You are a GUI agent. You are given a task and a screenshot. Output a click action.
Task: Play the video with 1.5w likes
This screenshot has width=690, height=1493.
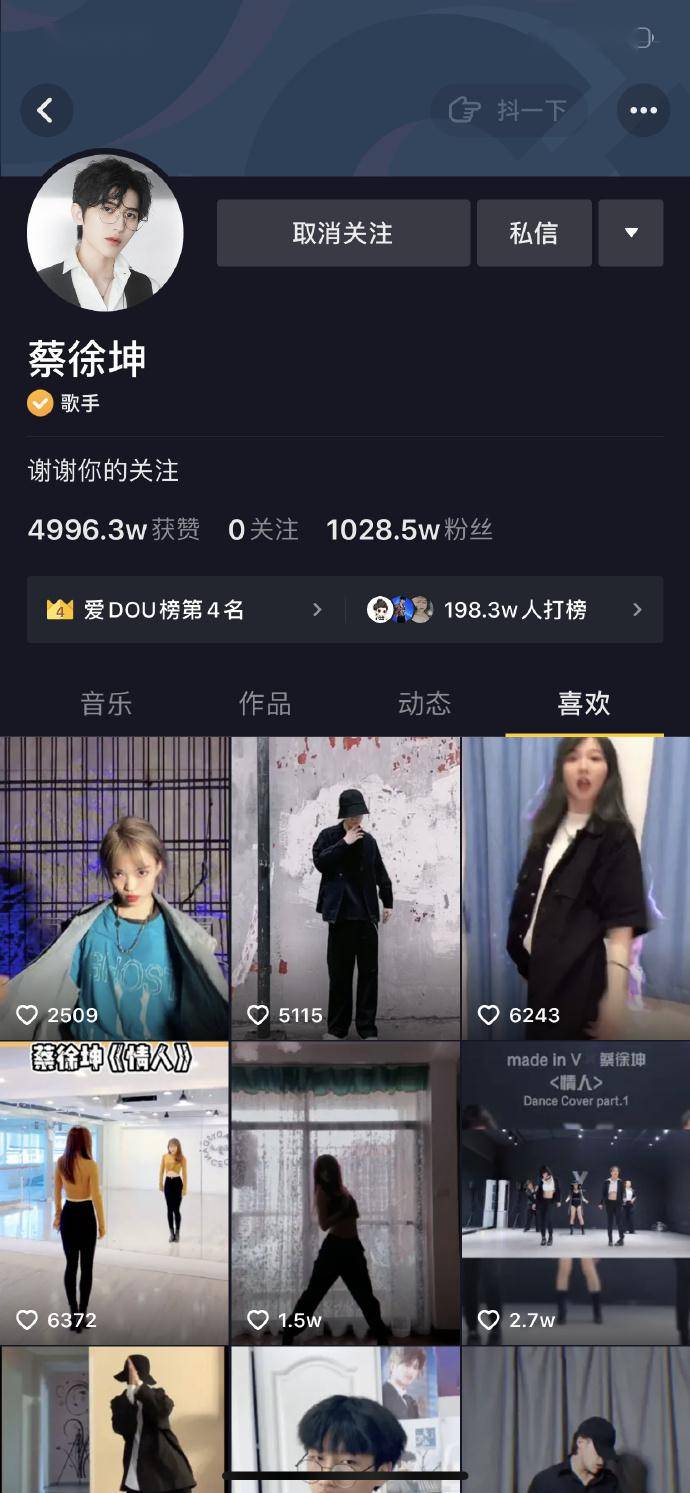[346, 1193]
